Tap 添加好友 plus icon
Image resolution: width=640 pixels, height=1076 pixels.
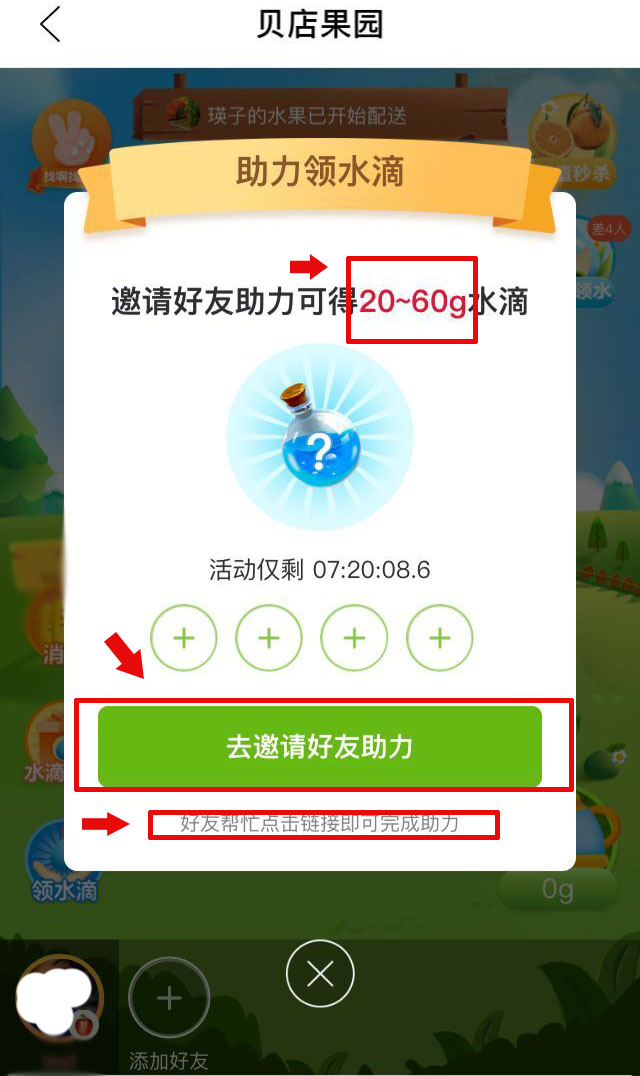point(169,998)
